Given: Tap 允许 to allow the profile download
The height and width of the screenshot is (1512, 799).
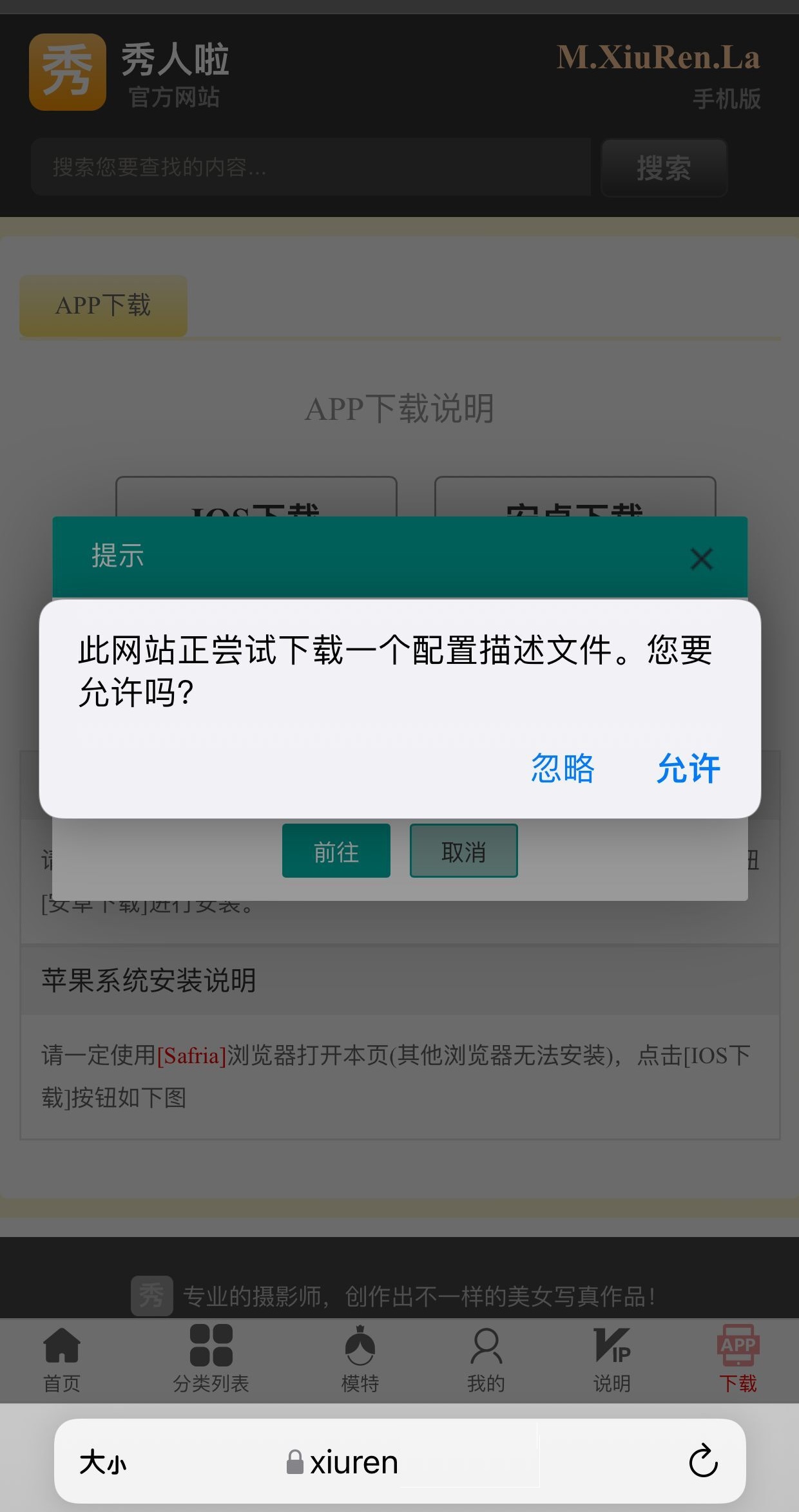Looking at the screenshot, I should (x=688, y=768).
